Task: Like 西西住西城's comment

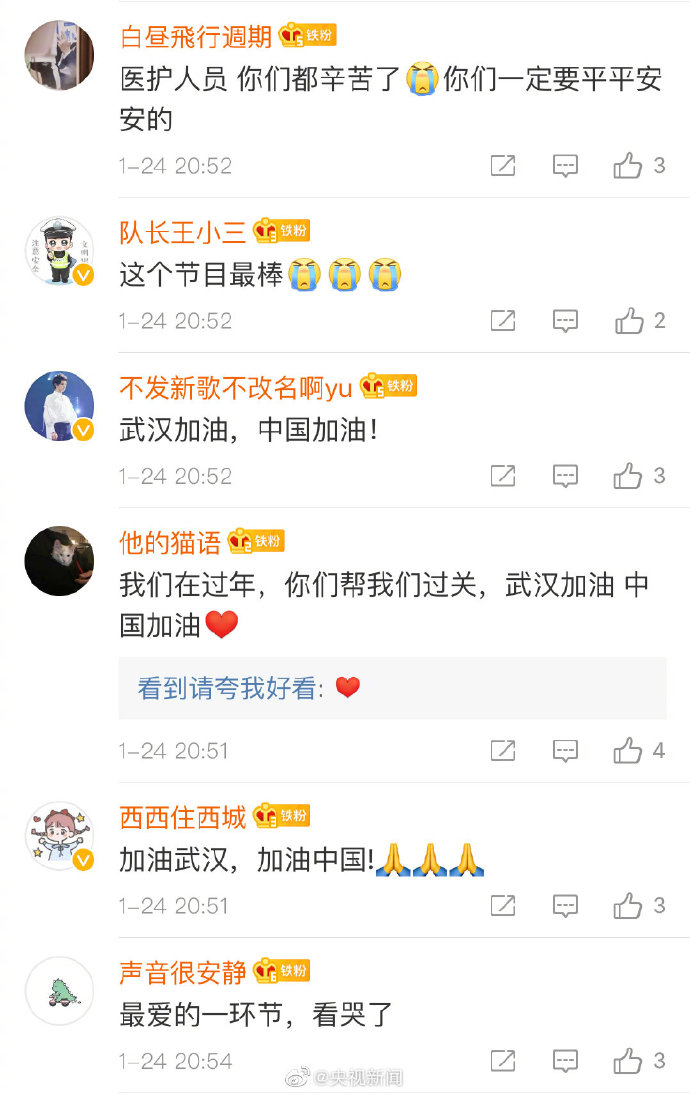Action: pyautogui.click(x=628, y=906)
